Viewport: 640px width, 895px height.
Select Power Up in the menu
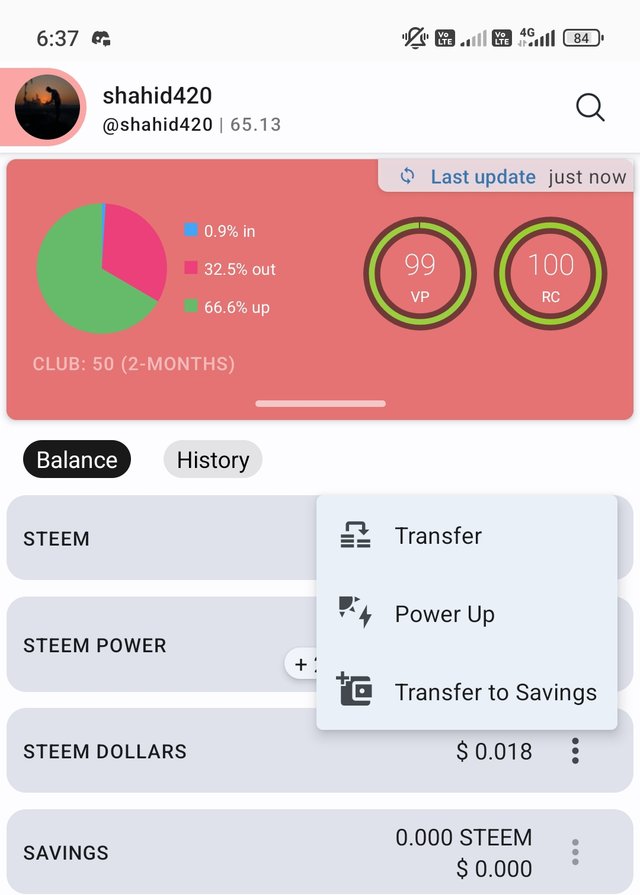tap(444, 614)
